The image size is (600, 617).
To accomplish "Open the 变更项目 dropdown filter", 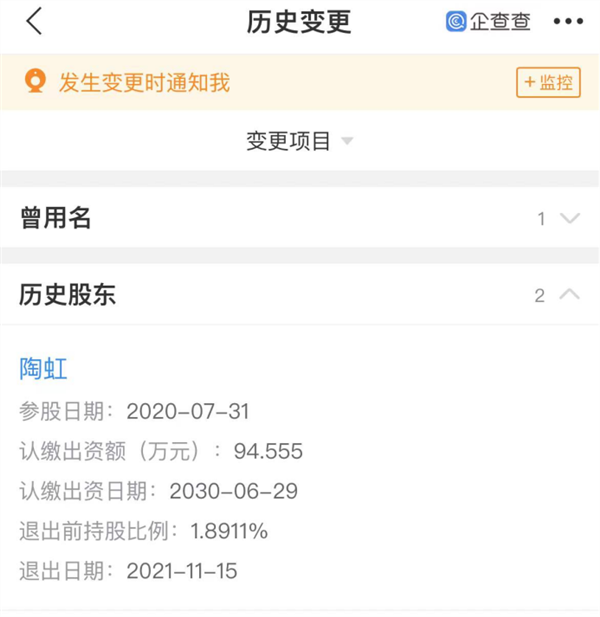I will 300,142.
